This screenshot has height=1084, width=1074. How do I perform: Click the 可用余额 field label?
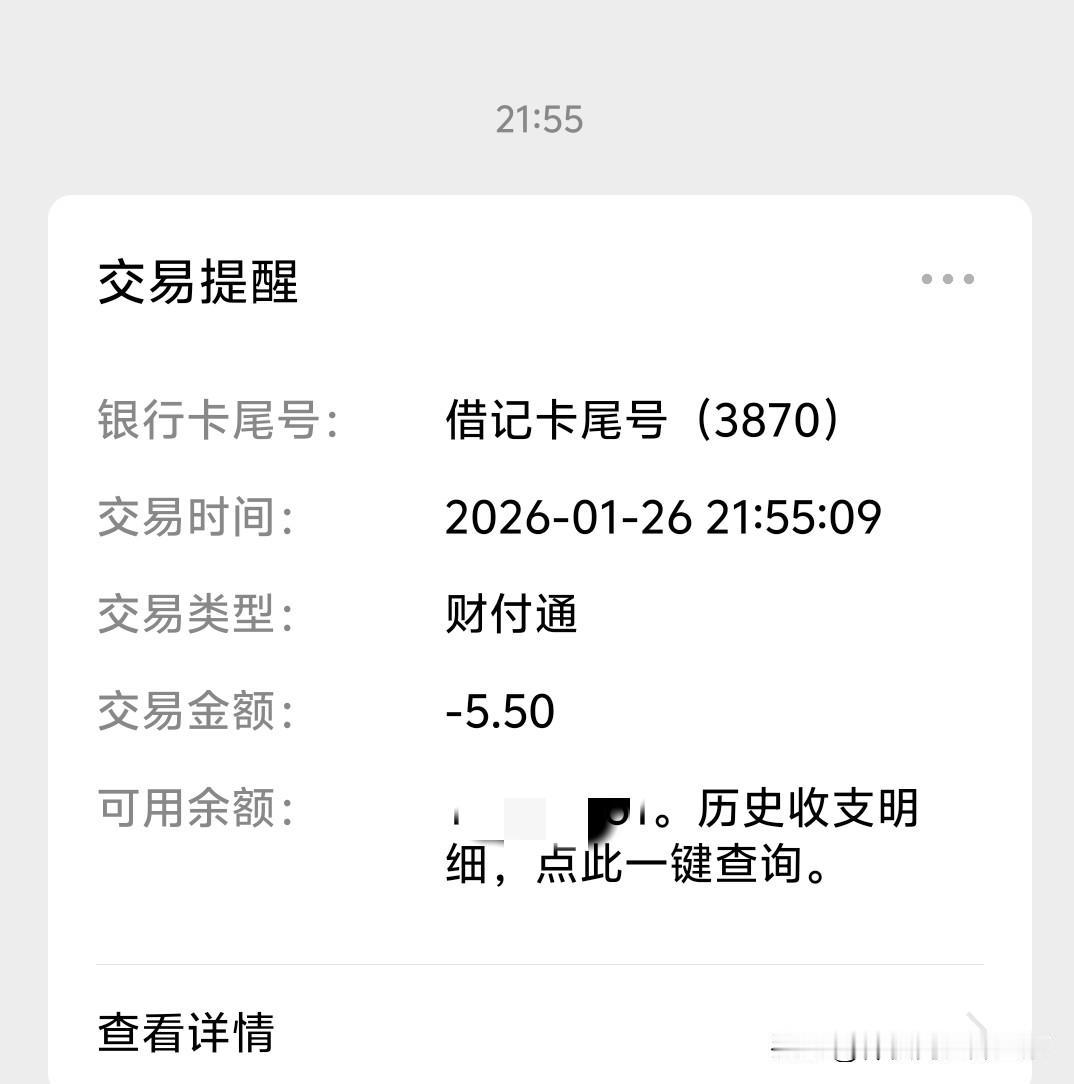[190, 808]
